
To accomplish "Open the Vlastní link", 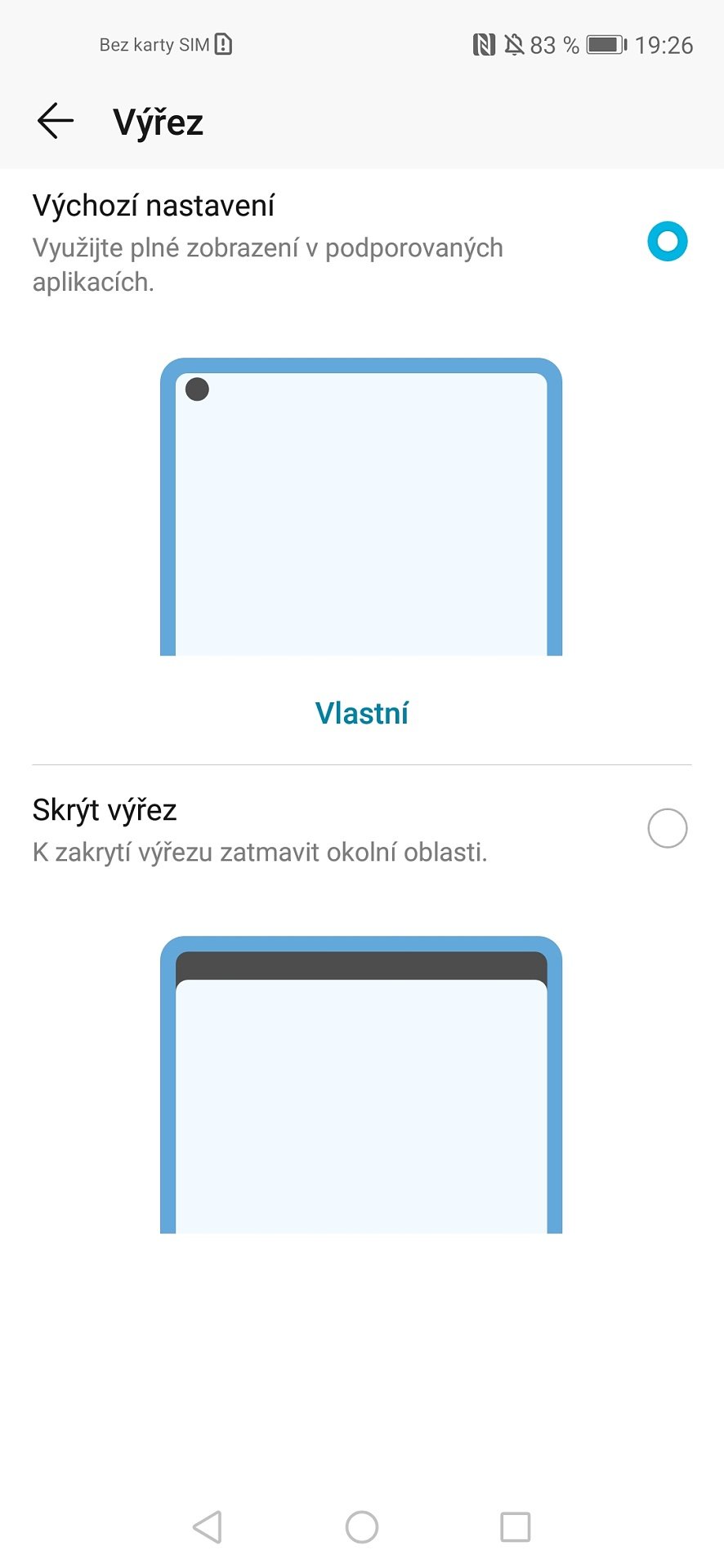I will 362,713.
